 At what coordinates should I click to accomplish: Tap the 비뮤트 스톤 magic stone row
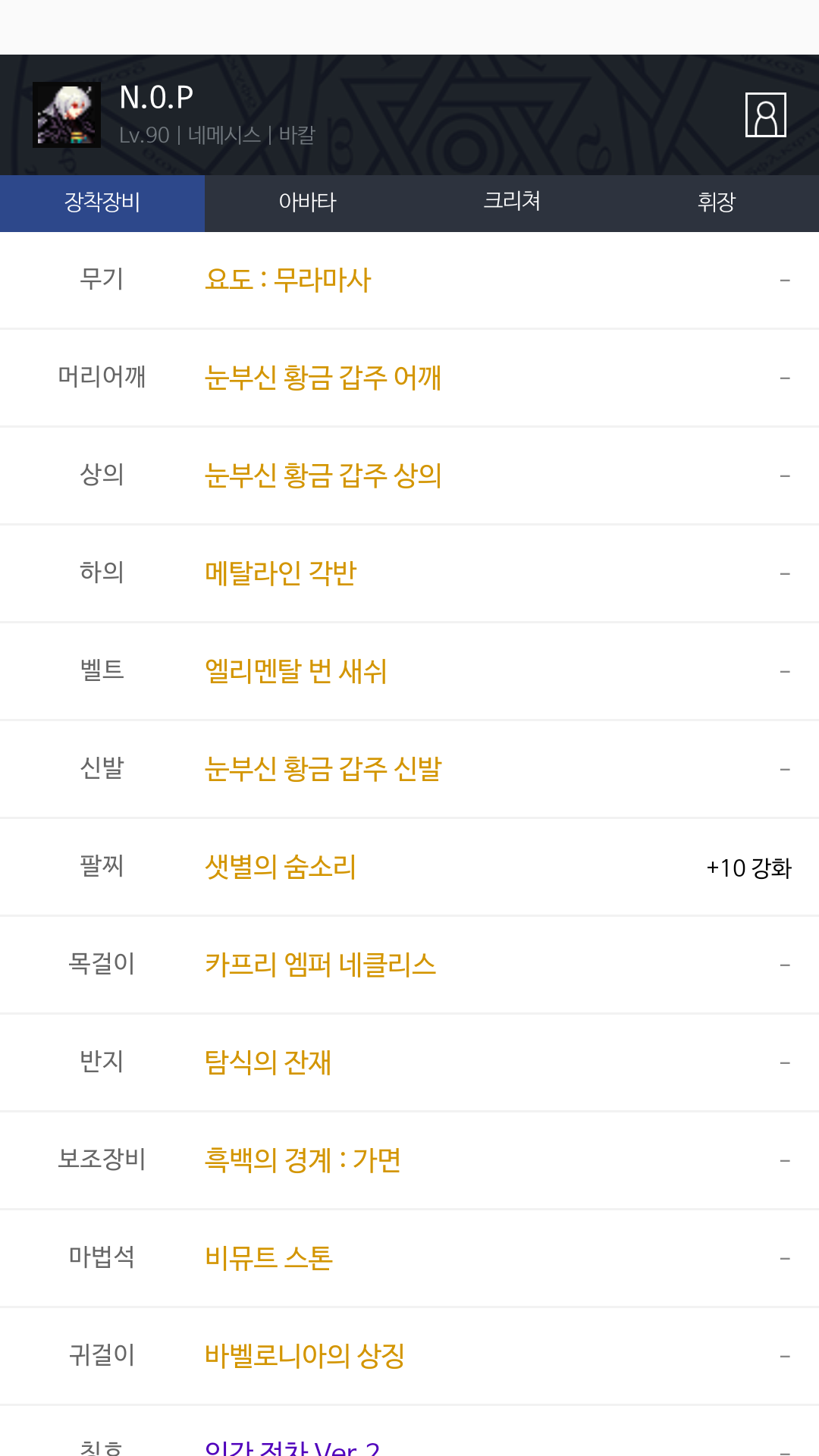click(409, 1258)
